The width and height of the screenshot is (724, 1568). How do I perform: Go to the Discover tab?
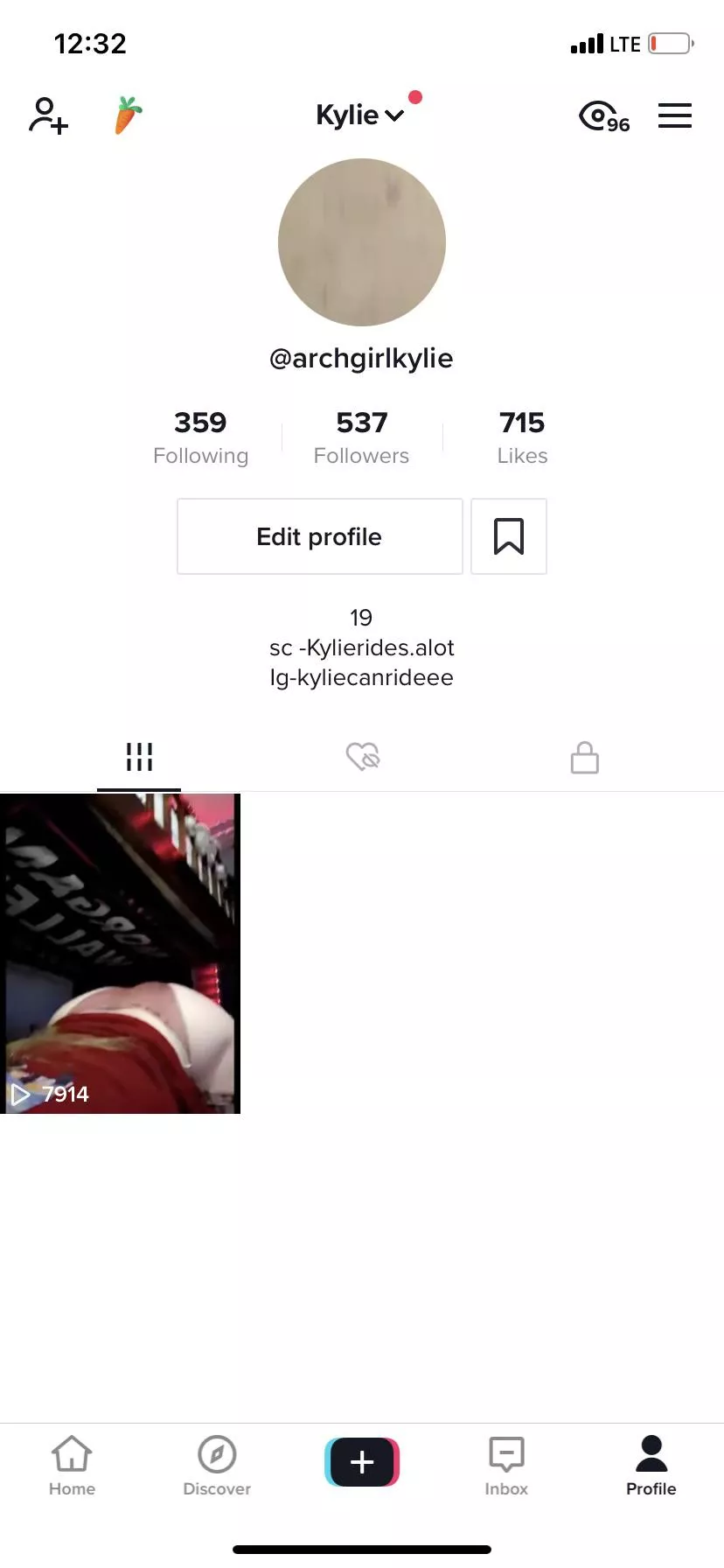pos(217,1465)
